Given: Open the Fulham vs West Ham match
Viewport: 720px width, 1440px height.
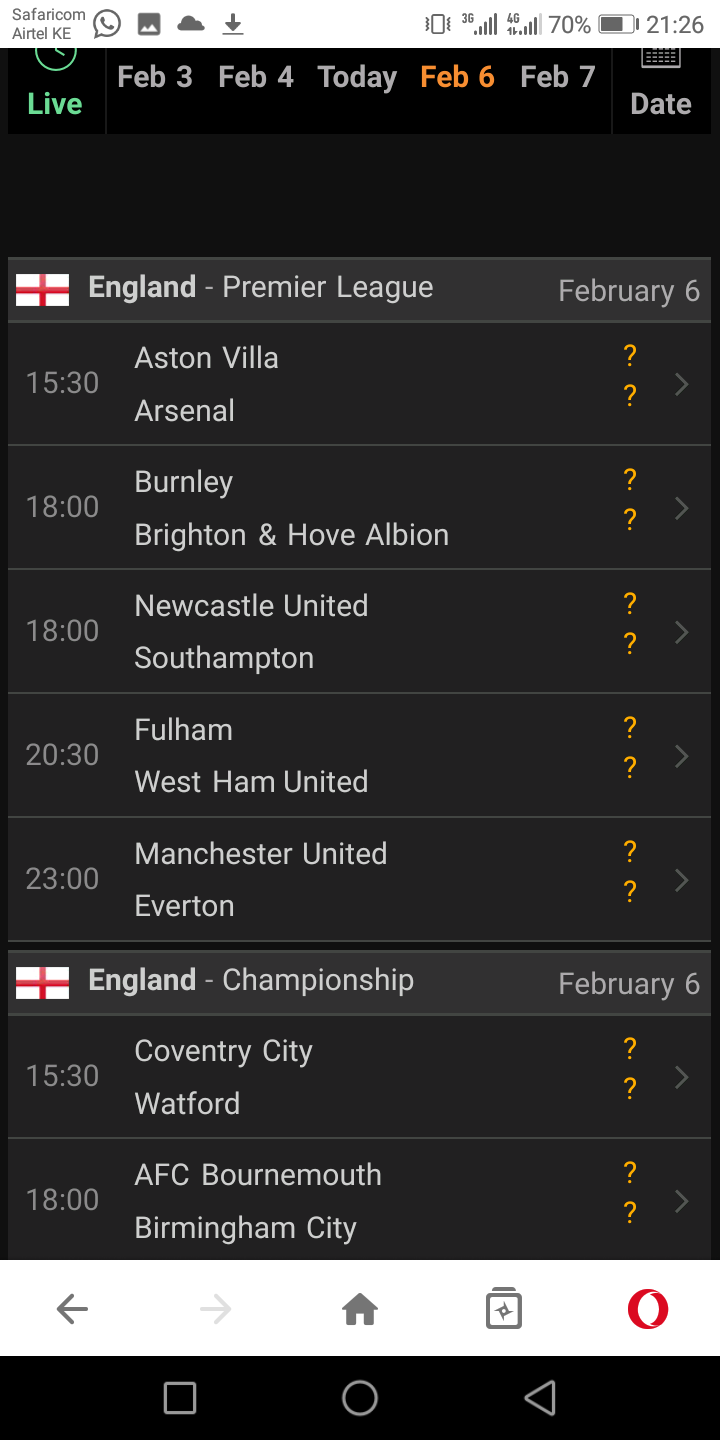Looking at the screenshot, I should tap(360, 756).
